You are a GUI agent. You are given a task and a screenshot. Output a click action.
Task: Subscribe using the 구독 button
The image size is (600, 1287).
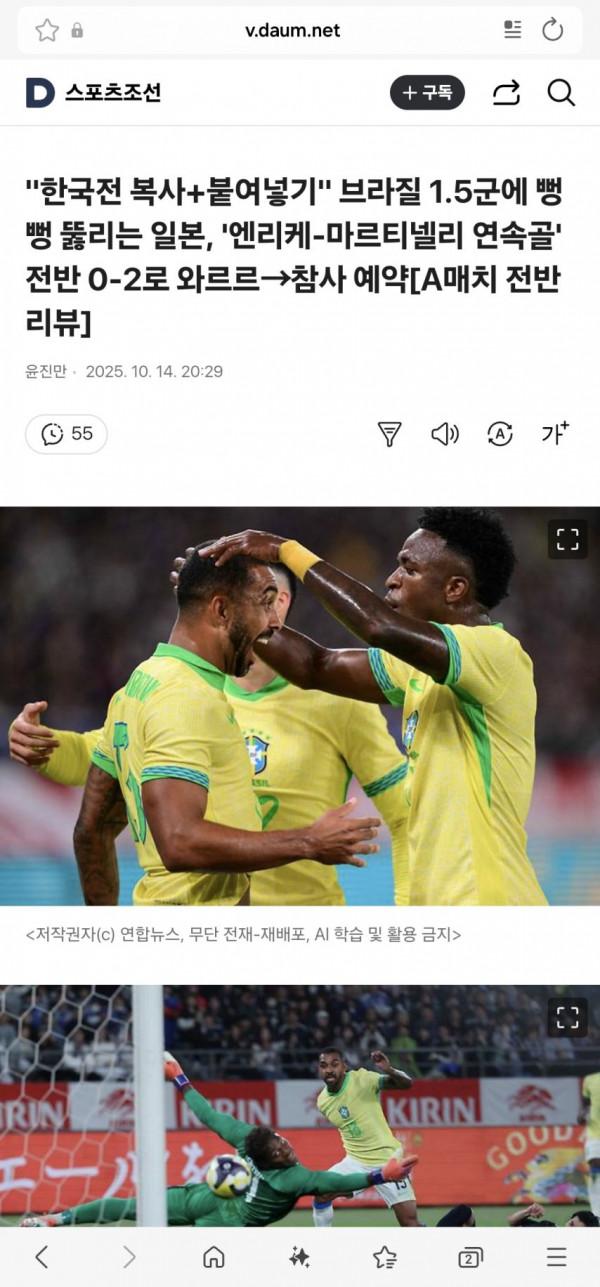pos(427,93)
